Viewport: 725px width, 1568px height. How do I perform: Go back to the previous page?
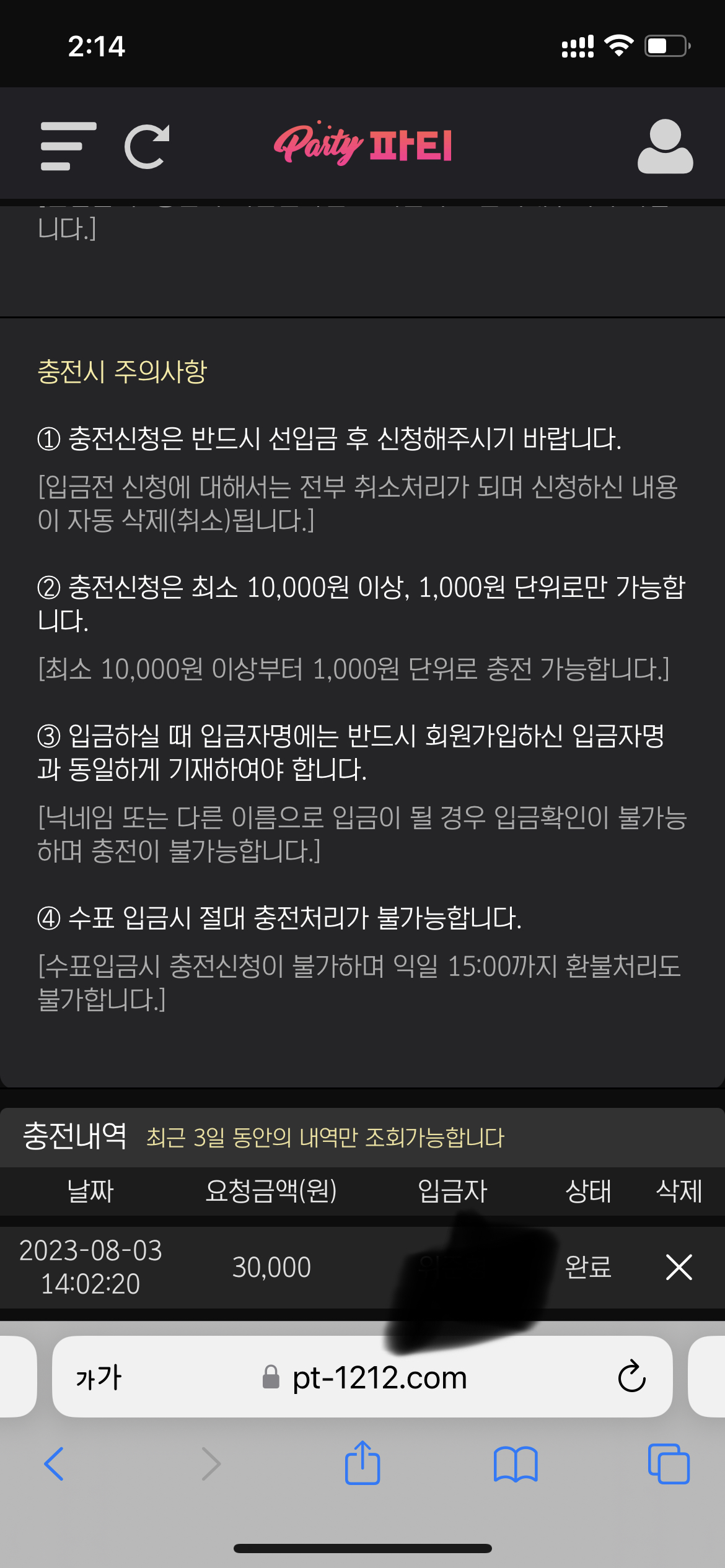coord(54,1464)
